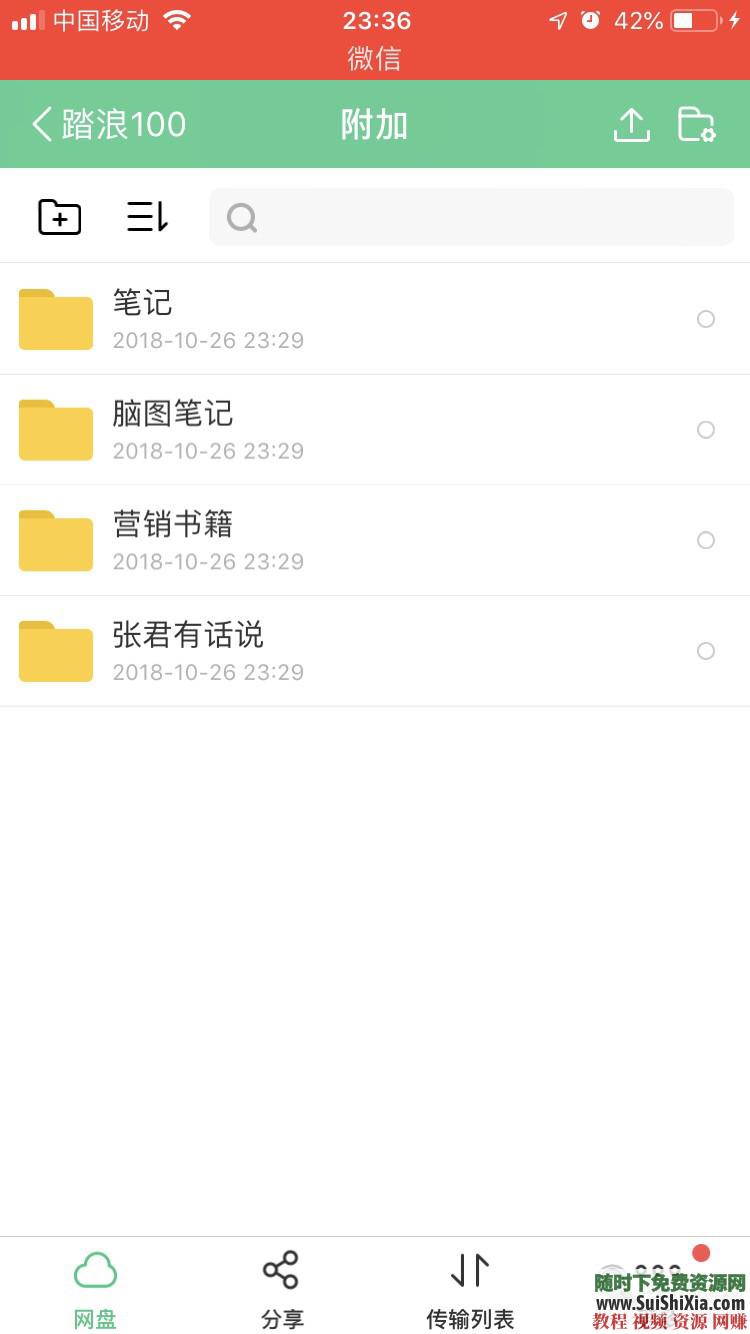
Task: Create a new folder using the plus-folder icon
Action: [58, 217]
